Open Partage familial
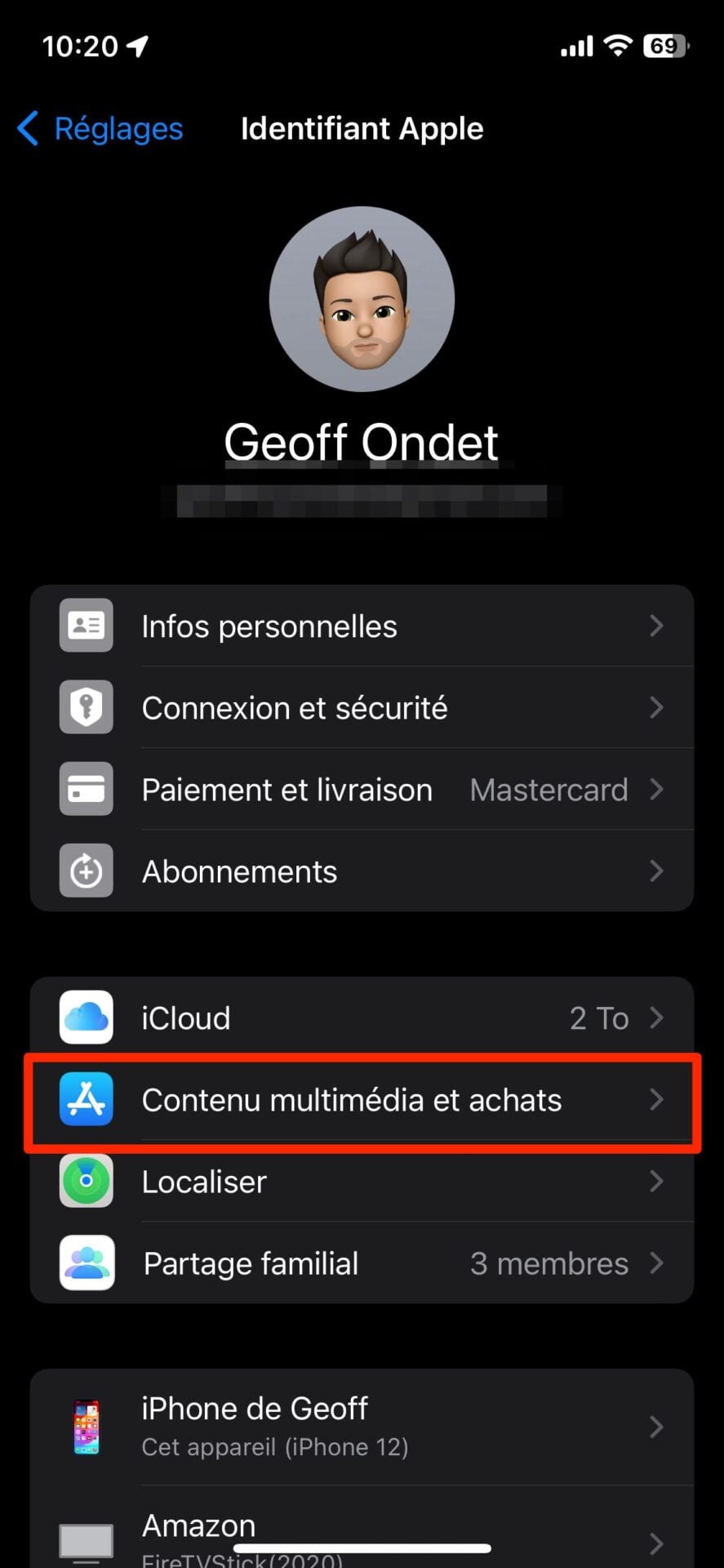The image size is (724, 1568). 362,1263
